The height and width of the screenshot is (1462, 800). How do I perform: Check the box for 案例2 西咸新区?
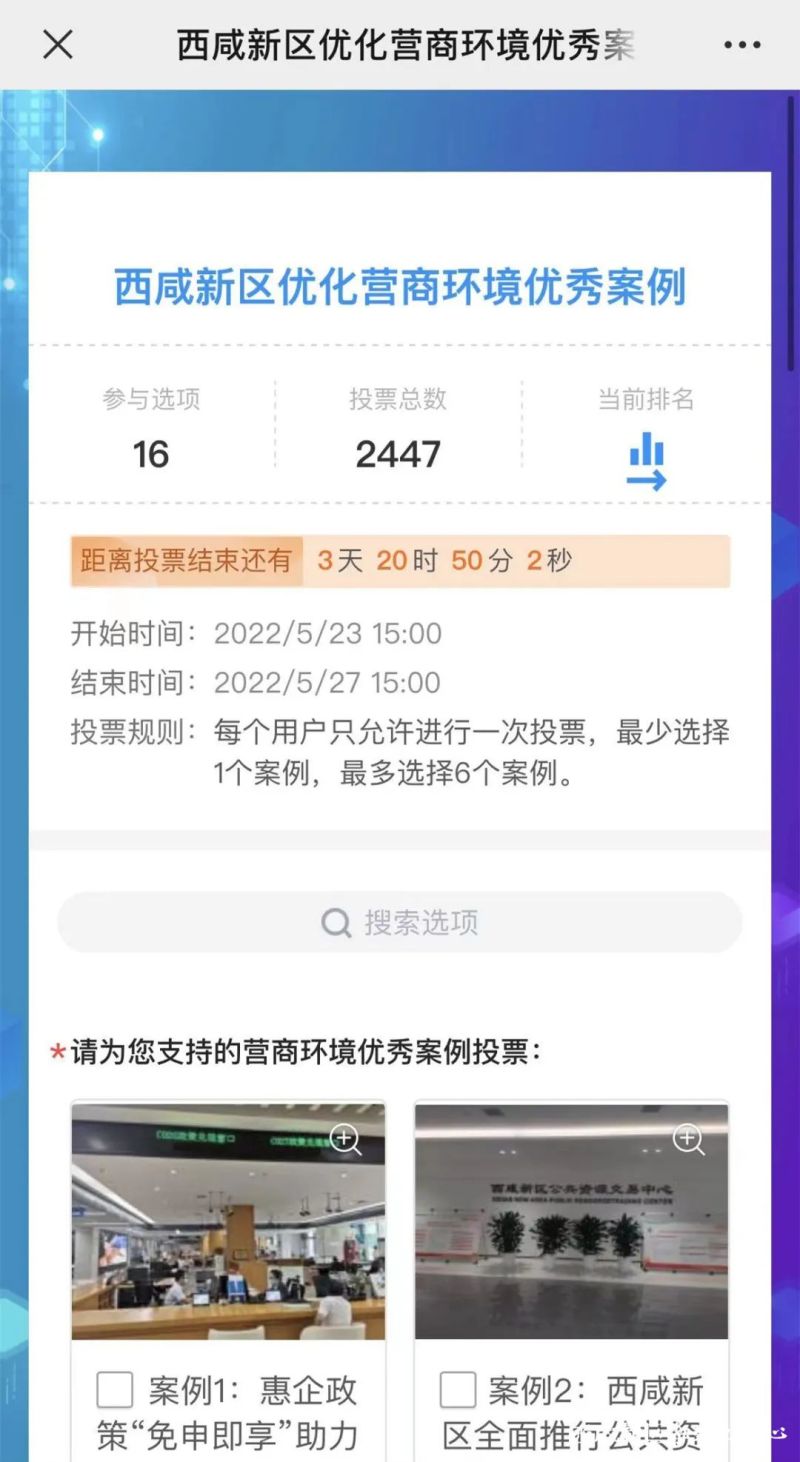click(x=458, y=1390)
